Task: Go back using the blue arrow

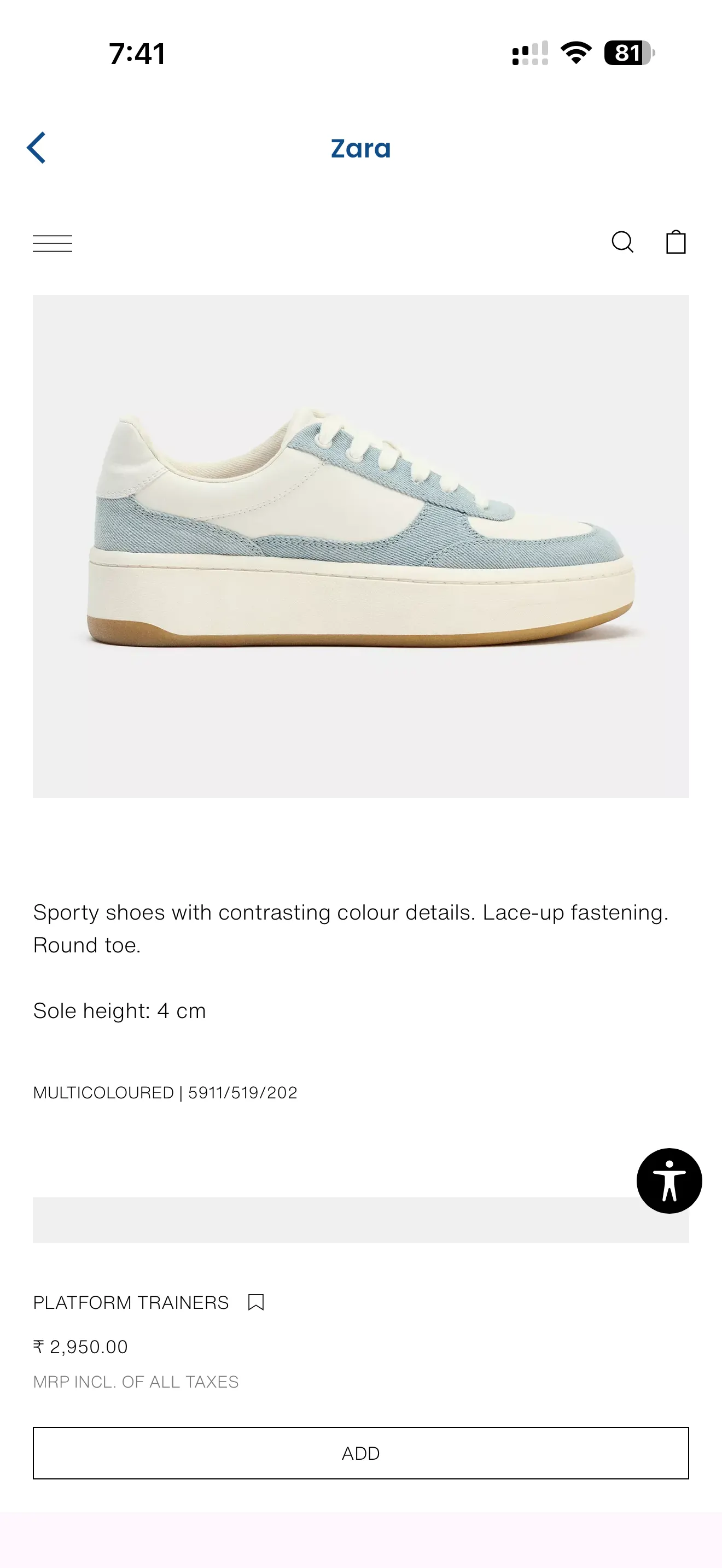Action: point(37,148)
